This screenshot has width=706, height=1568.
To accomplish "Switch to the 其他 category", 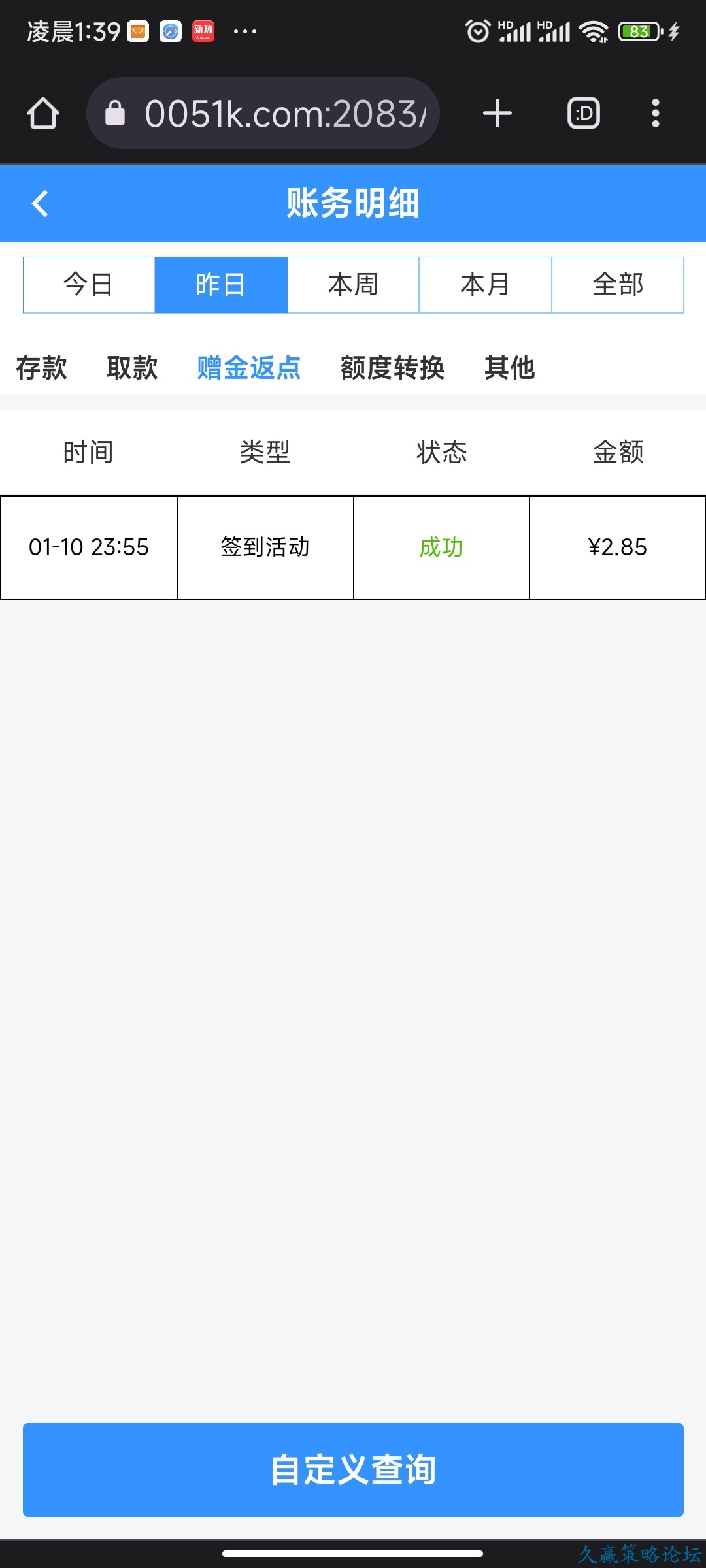I will [x=510, y=368].
